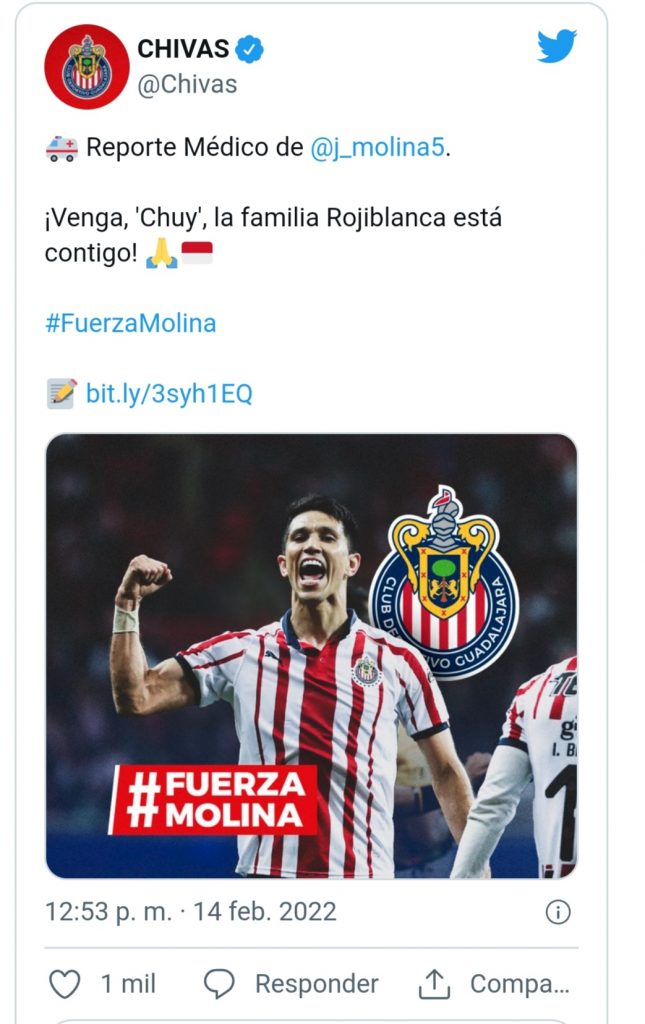View the Fuerza Molina tweet image

coord(311,655)
